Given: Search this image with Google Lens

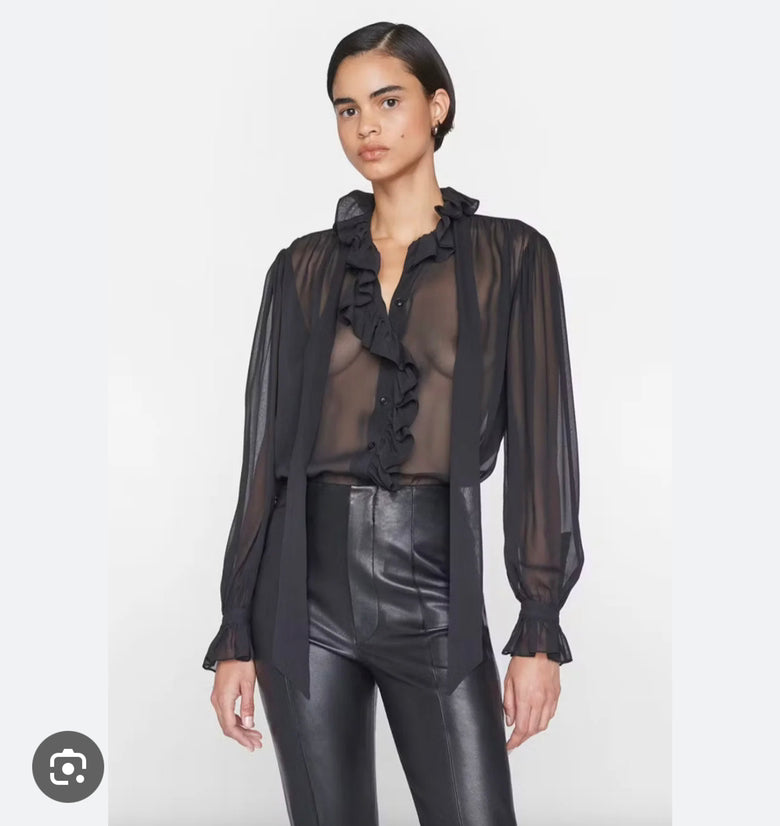Looking at the screenshot, I should click(68, 767).
